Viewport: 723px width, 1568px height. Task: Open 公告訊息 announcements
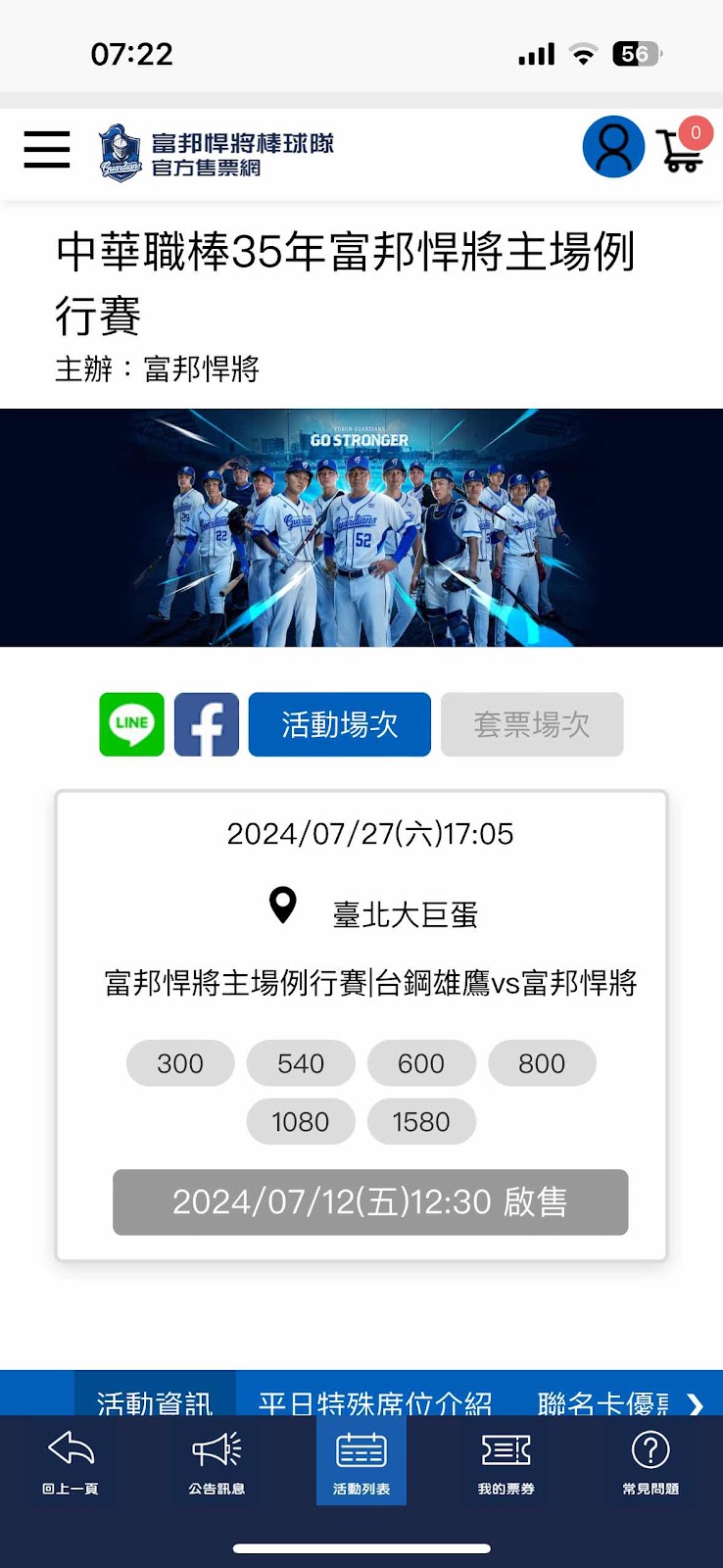tap(217, 1460)
